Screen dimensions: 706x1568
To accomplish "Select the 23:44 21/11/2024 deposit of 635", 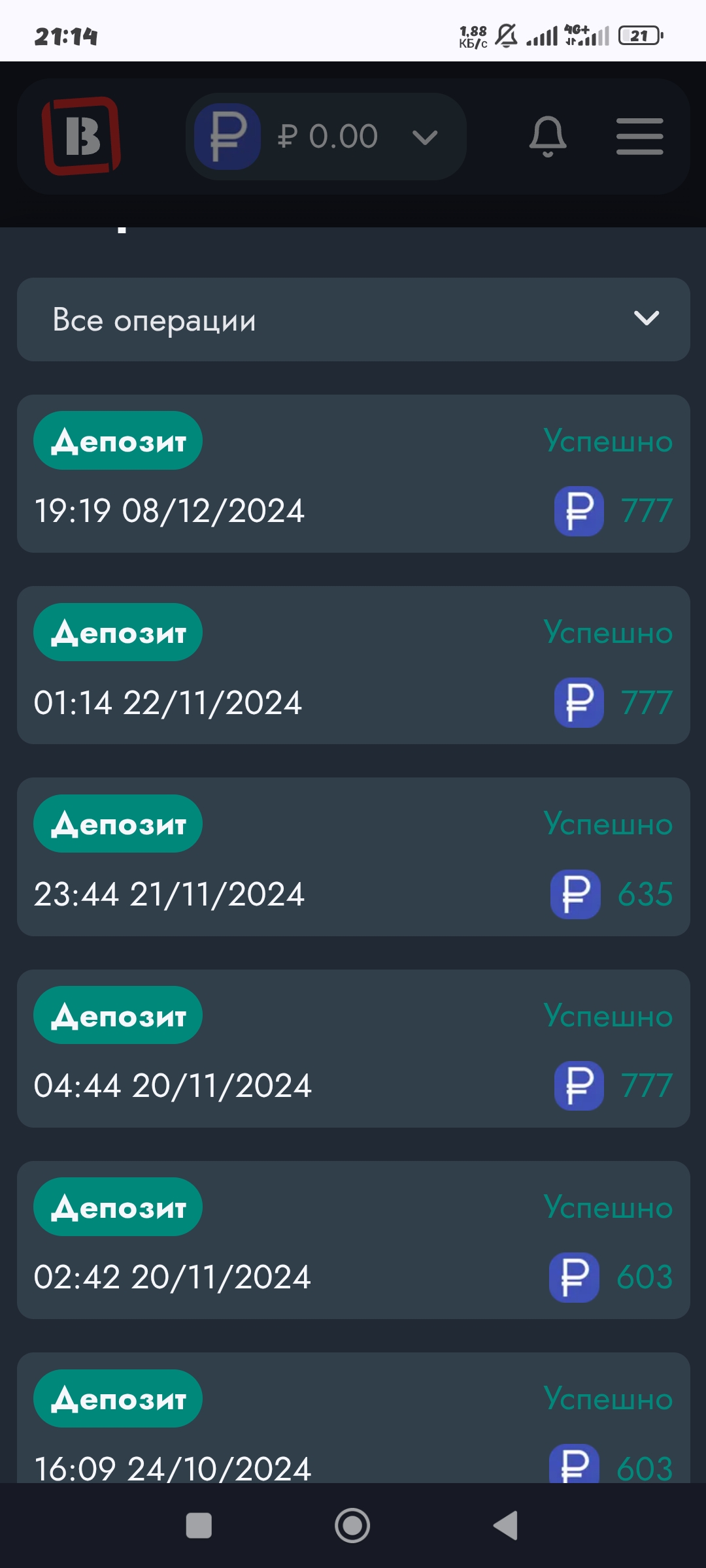I will (x=354, y=857).
